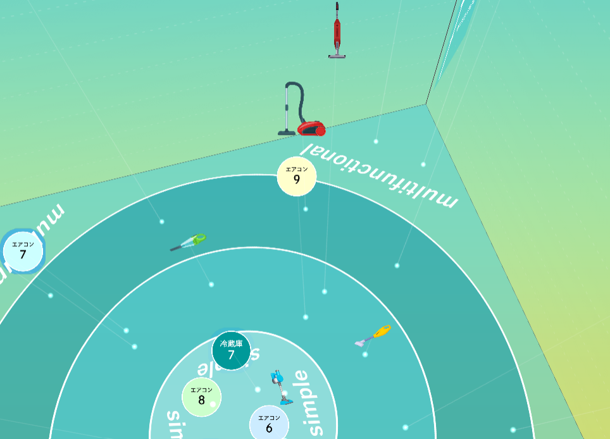610x439 pixels.
Task: Tap the red upright stick vacuum
Action: tap(337, 31)
